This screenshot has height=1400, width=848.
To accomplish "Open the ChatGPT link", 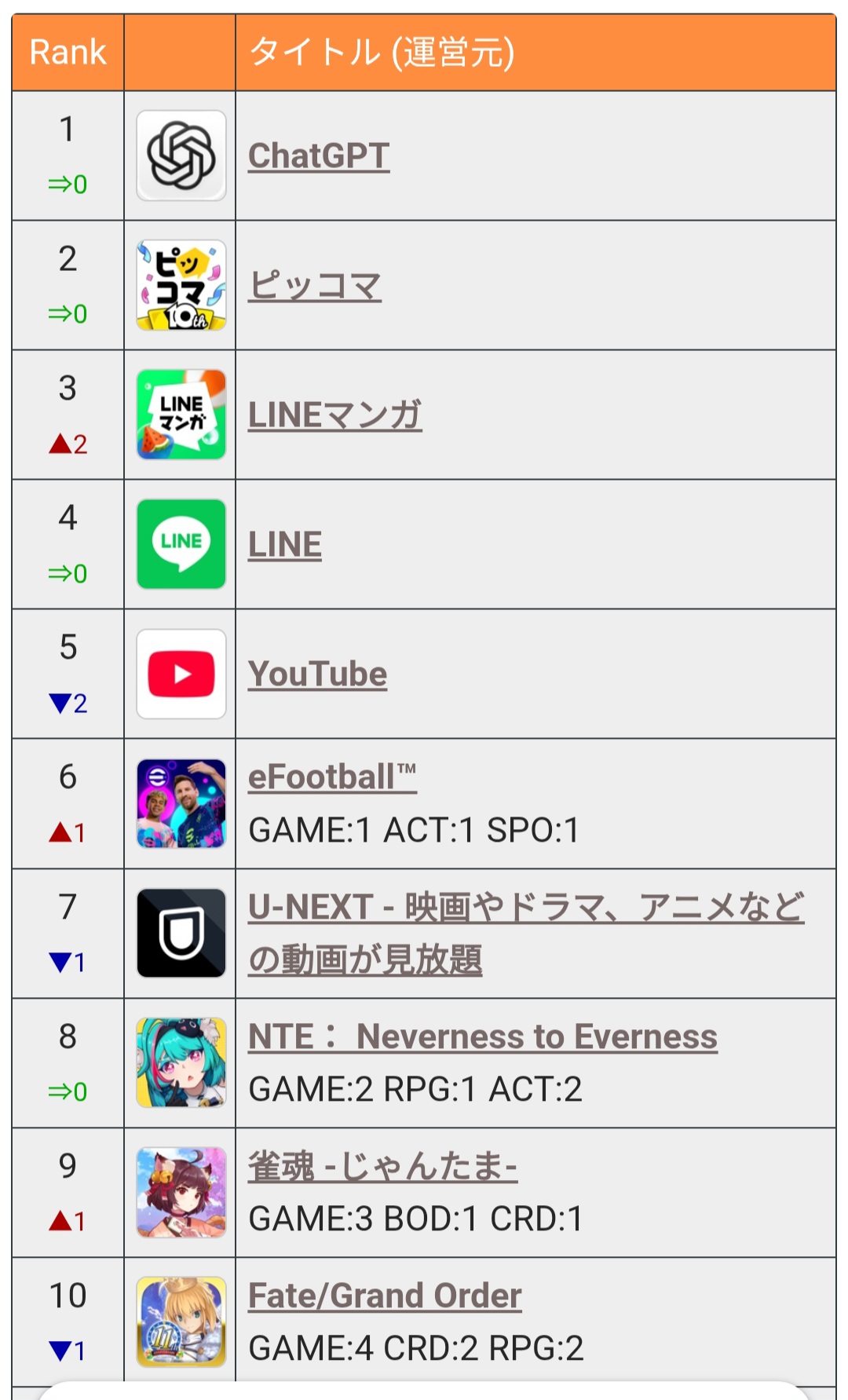I will (319, 155).
